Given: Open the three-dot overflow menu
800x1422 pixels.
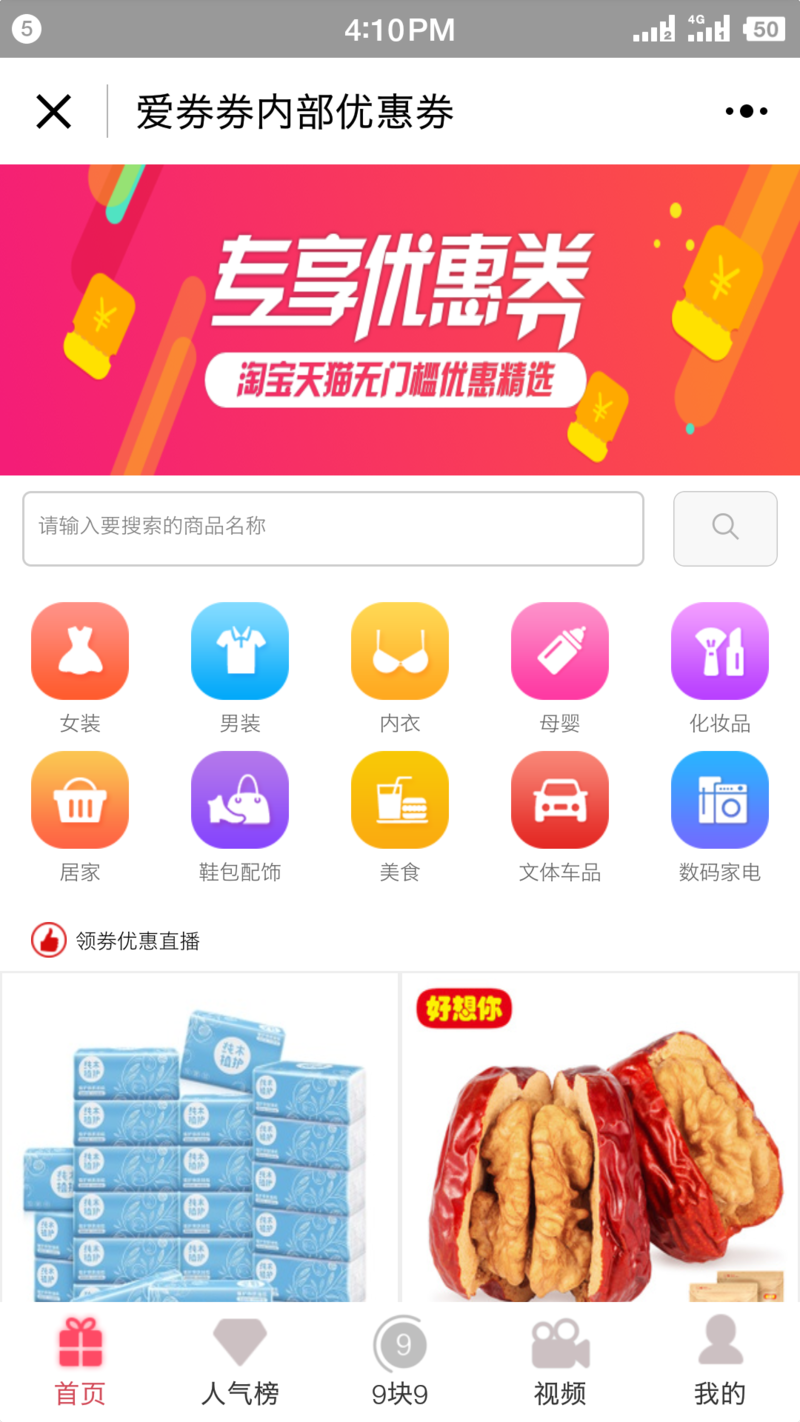Looking at the screenshot, I should pyautogui.click(x=746, y=111).
